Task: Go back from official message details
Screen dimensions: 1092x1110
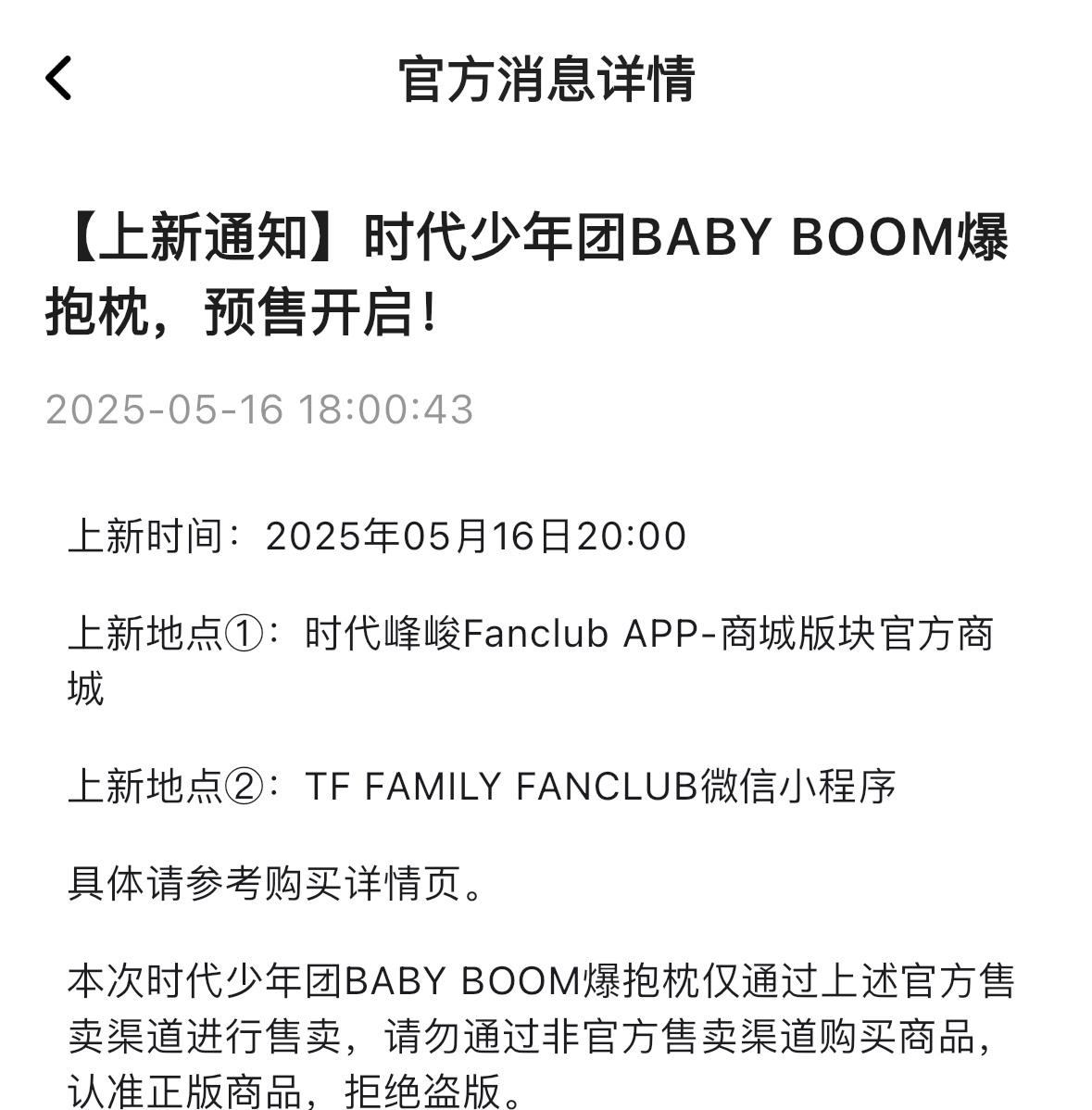Action: coord(58,78)
